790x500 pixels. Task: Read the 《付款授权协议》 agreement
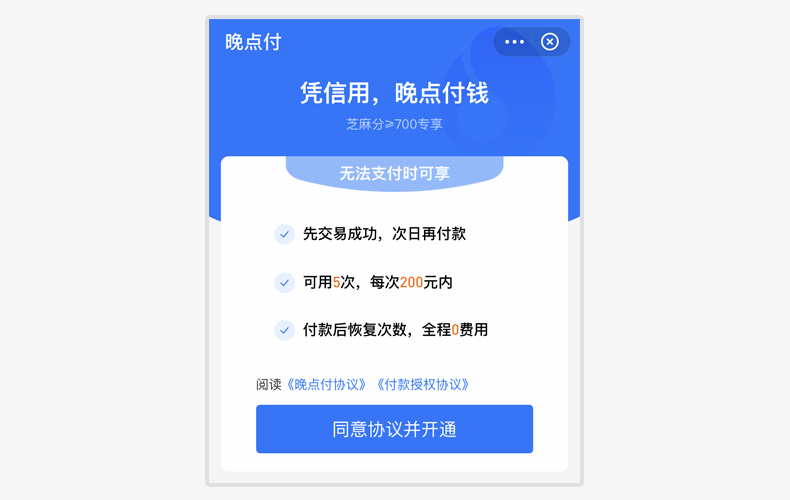pyautogui.click(x=422, y=384)
